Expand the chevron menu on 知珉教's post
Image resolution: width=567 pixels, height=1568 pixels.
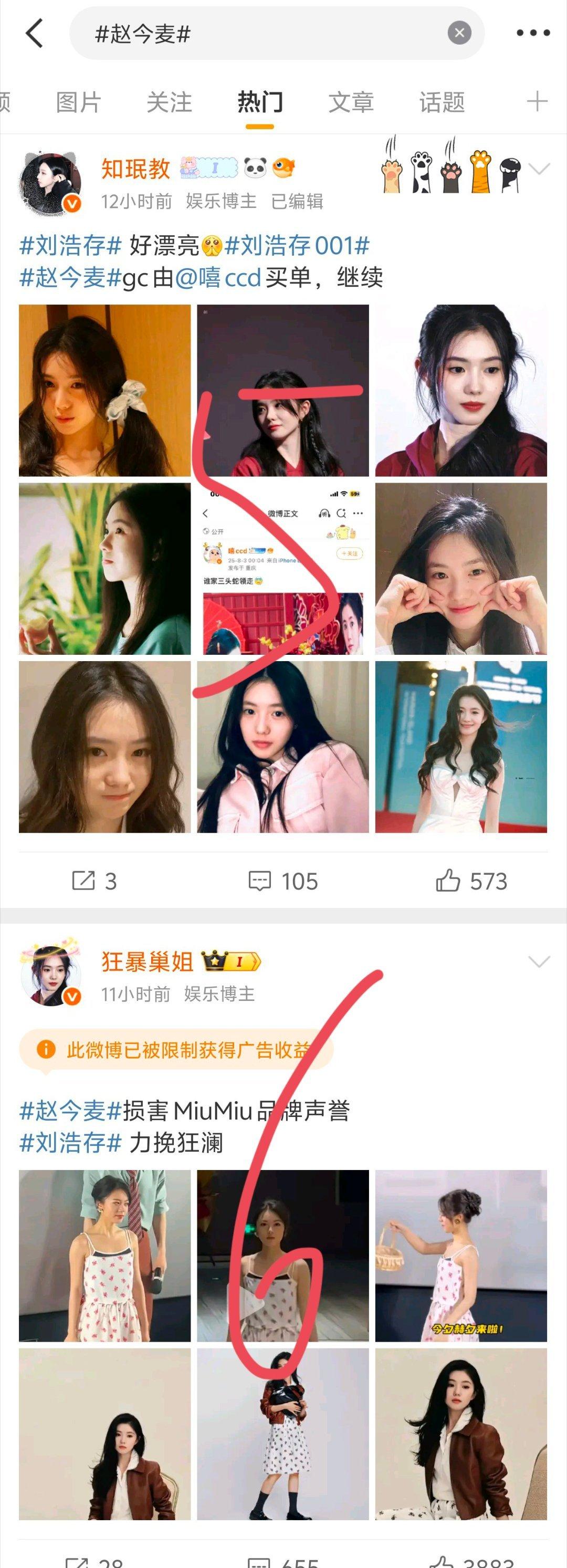539,169
